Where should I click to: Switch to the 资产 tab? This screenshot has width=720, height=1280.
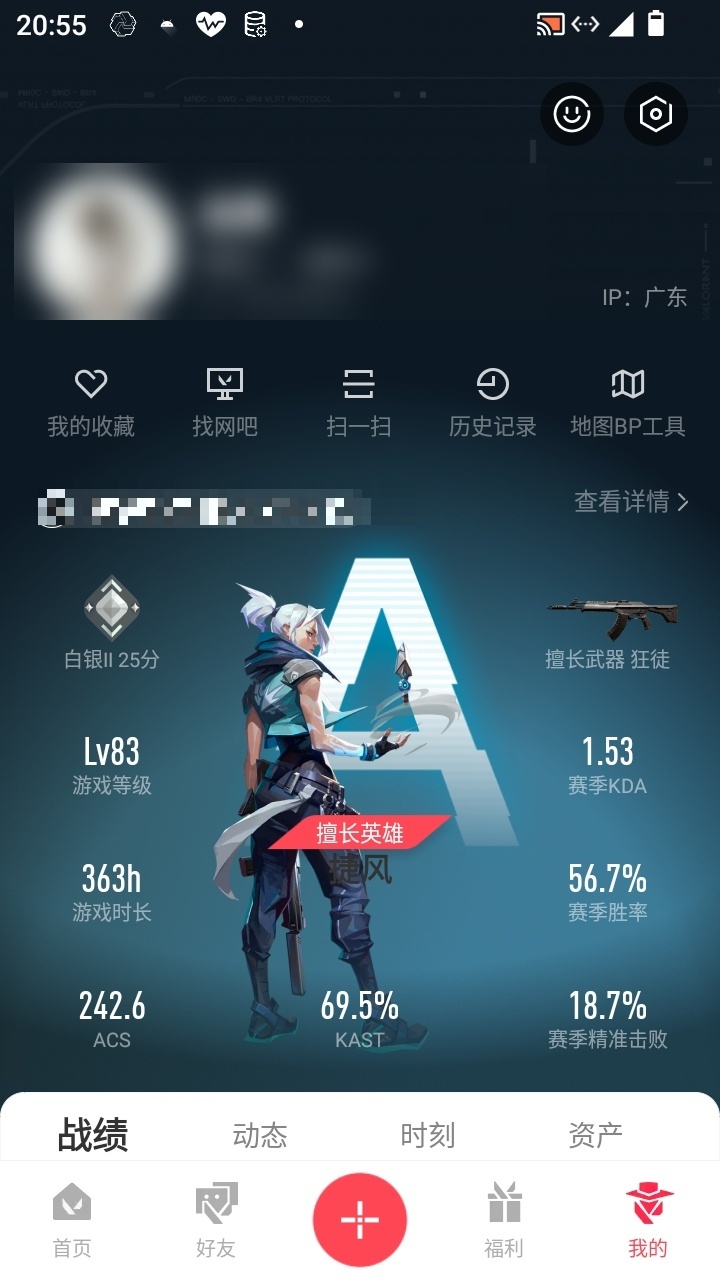click(x=596, y=1135)
